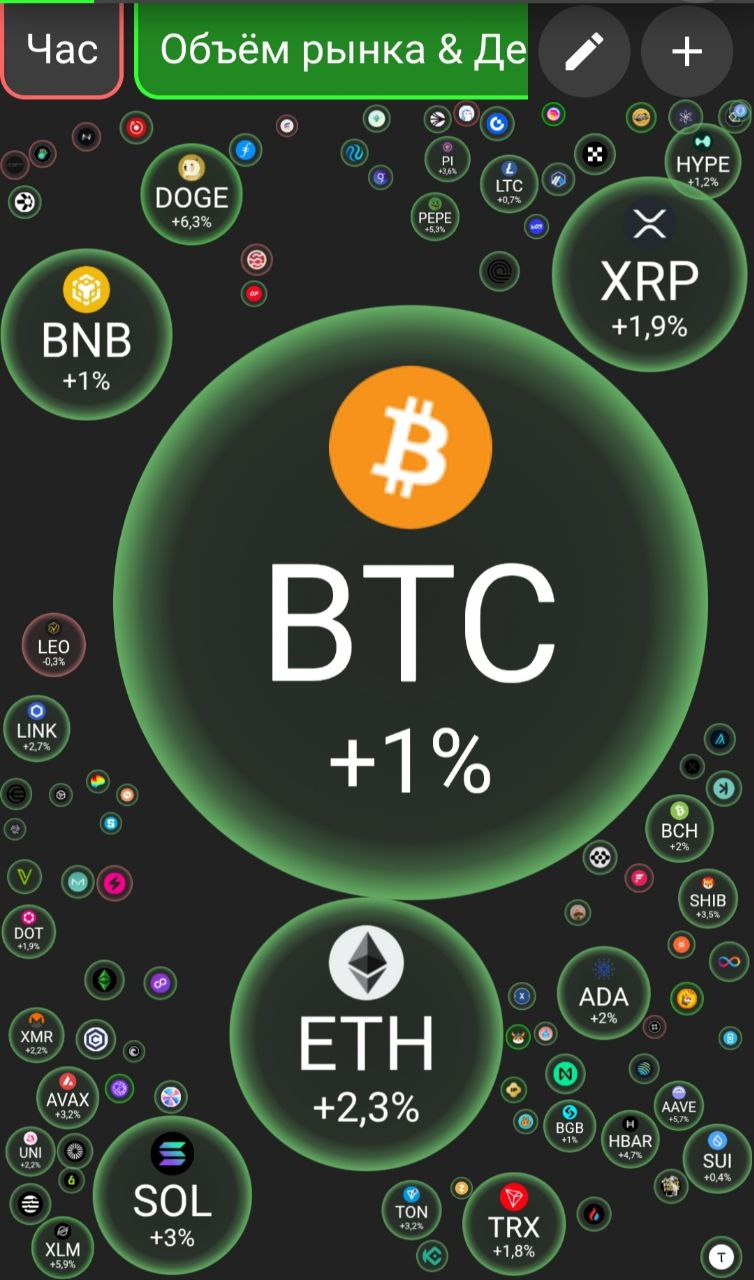Tap the SUI bubble

pos(716,1158)
